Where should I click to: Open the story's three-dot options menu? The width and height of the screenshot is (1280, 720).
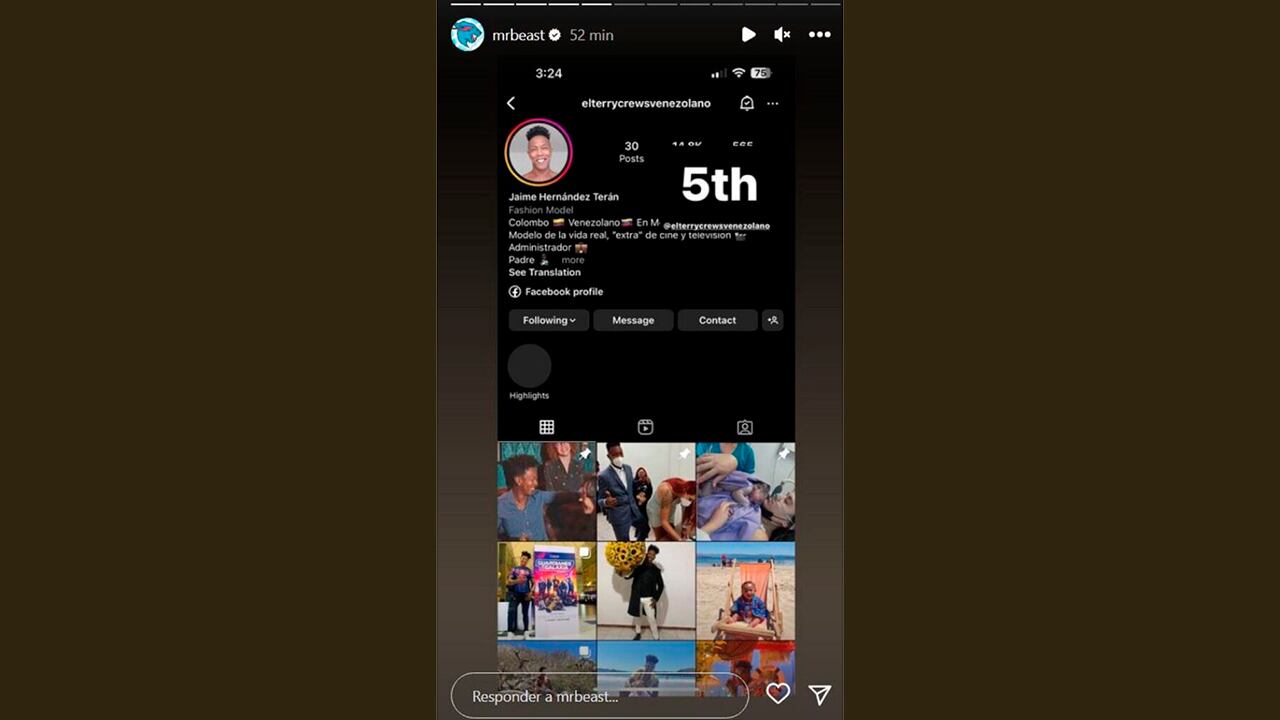[819, 35]
